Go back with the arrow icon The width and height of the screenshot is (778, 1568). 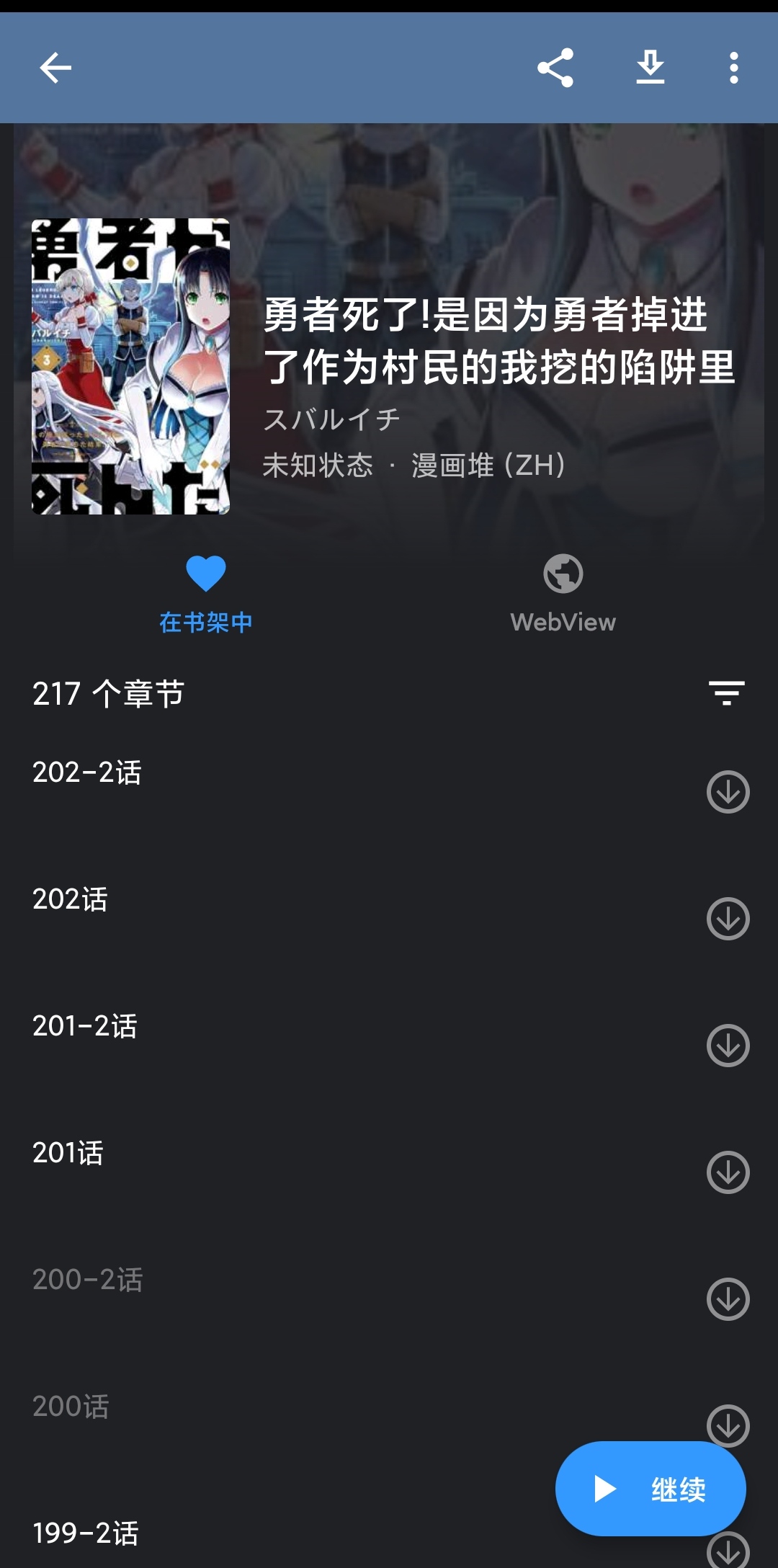[55, 68]
